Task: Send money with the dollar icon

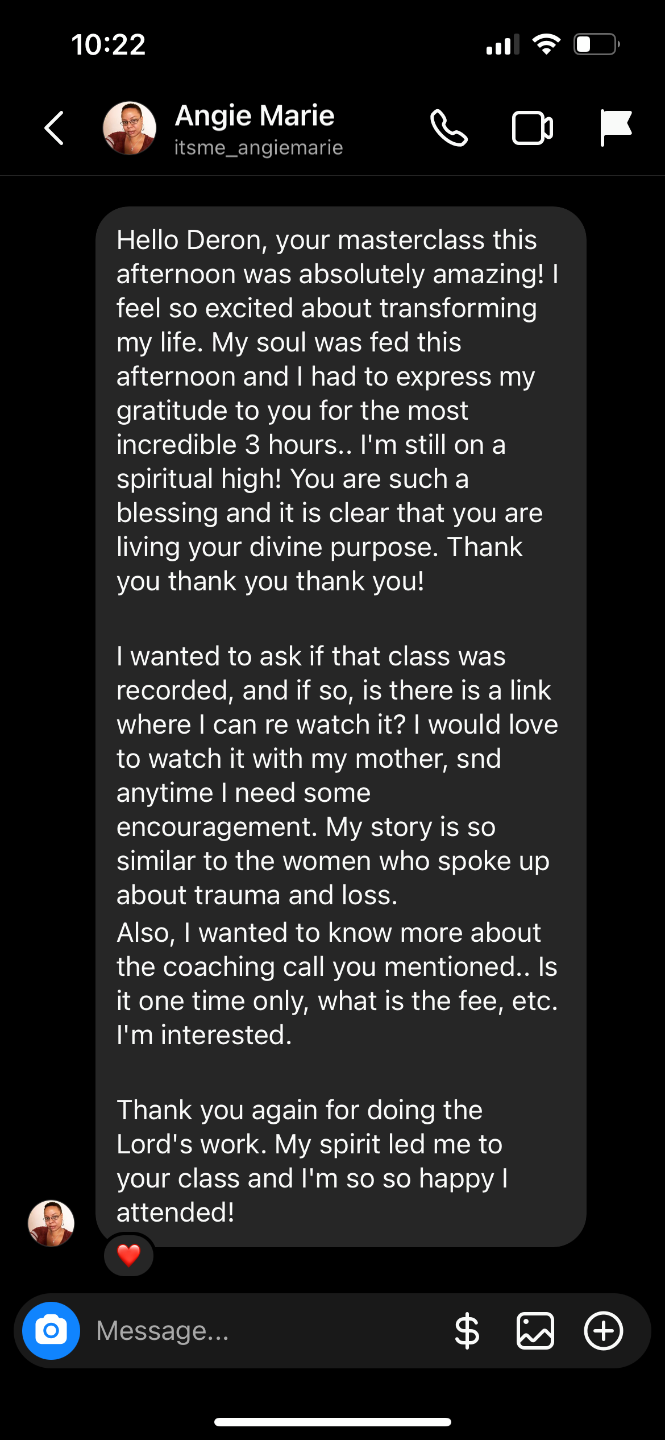Action: coord(467,1331)
